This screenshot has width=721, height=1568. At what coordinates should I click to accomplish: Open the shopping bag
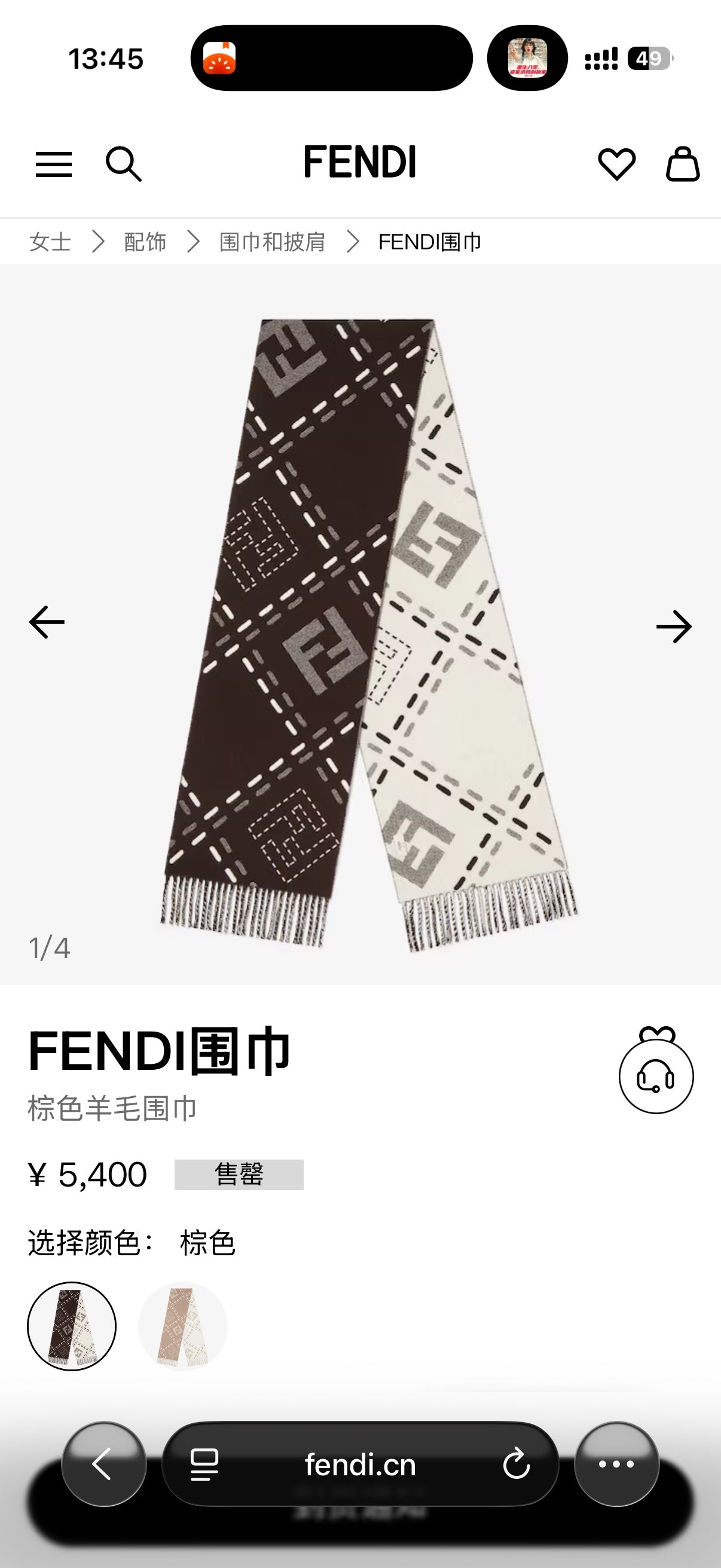683,164
